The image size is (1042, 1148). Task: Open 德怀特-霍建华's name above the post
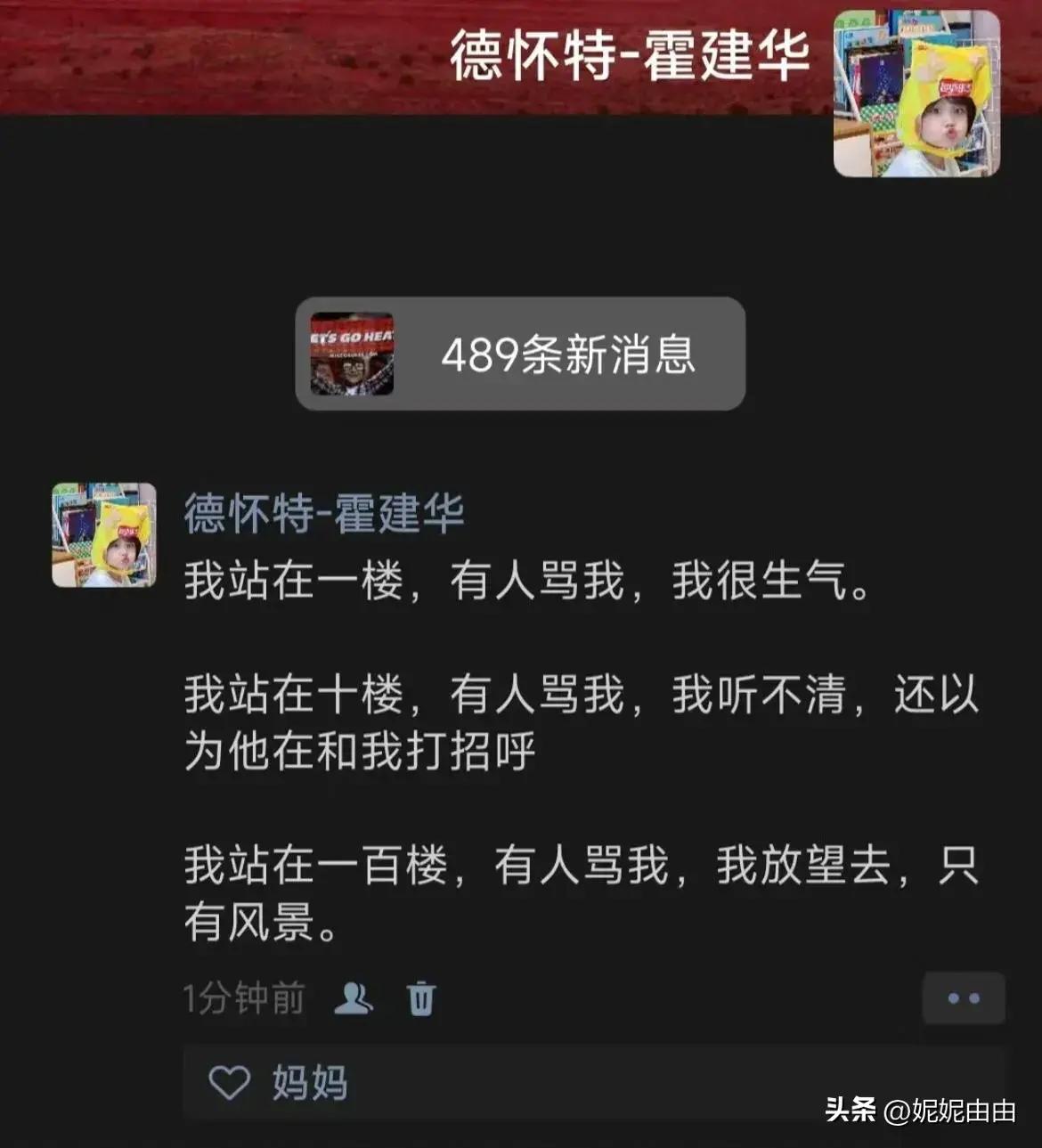click(x=324, y=514)
